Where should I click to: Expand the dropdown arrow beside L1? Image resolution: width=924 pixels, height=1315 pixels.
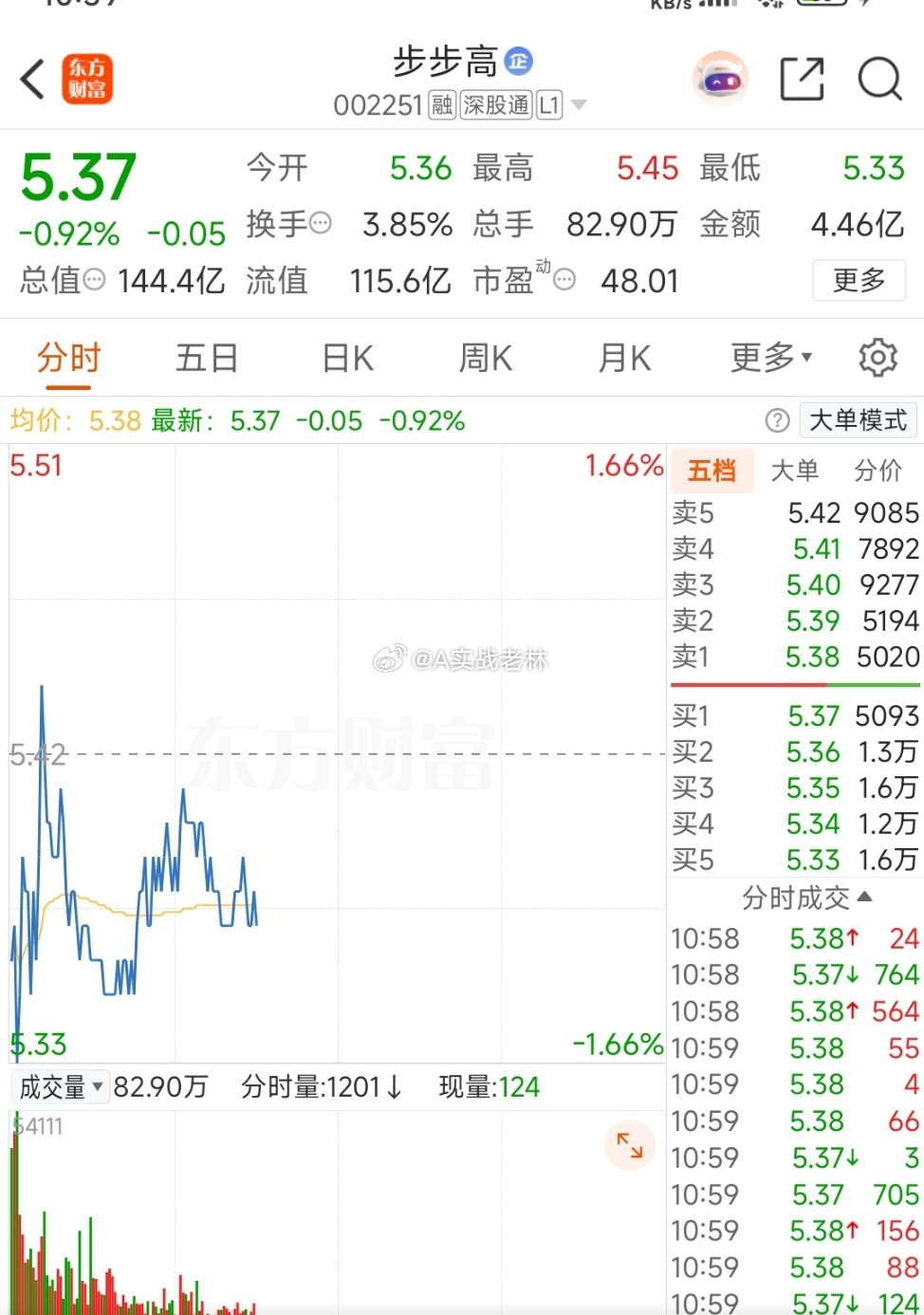(579, 106)
